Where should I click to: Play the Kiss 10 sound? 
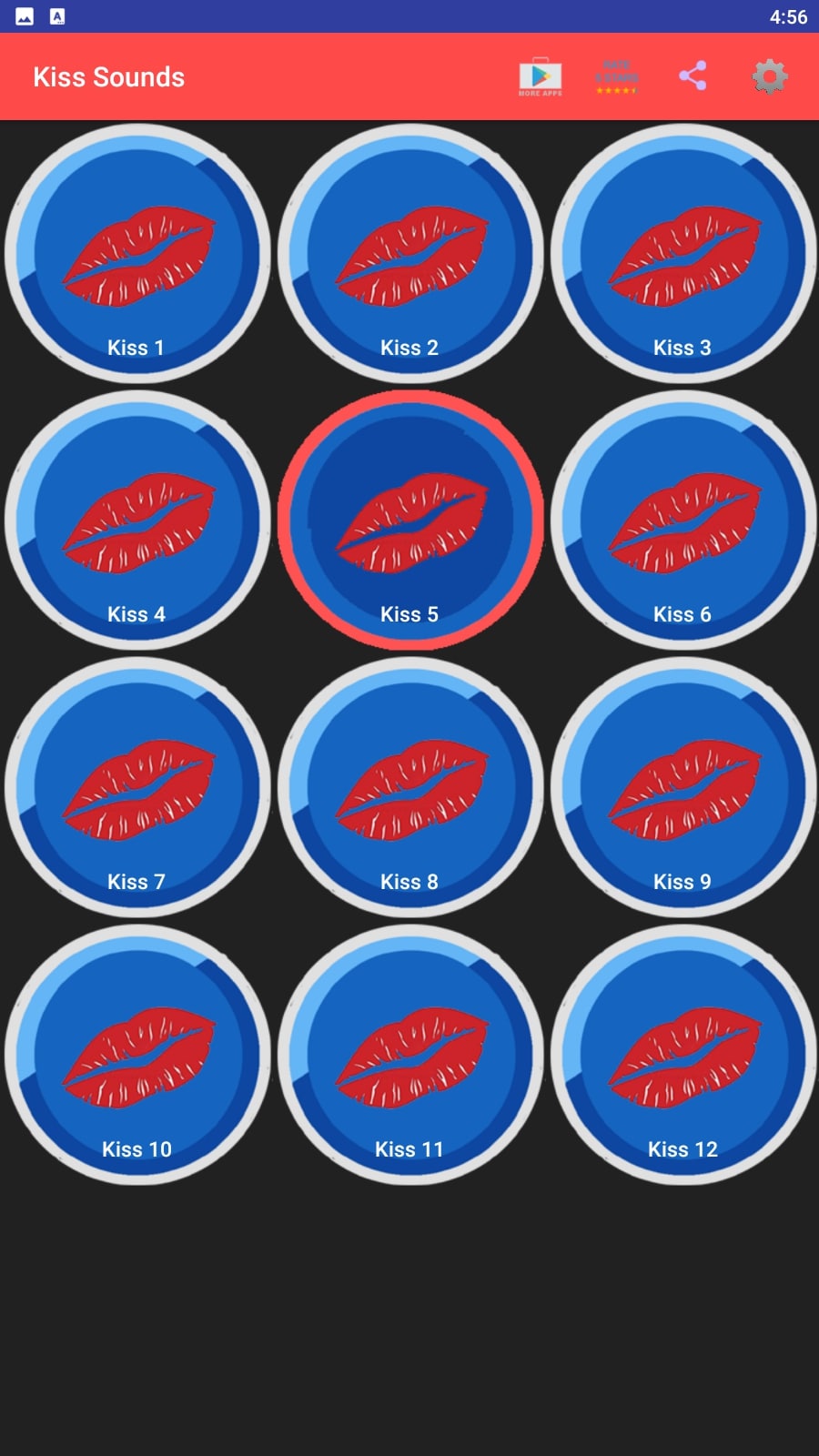pos(136,1055)
